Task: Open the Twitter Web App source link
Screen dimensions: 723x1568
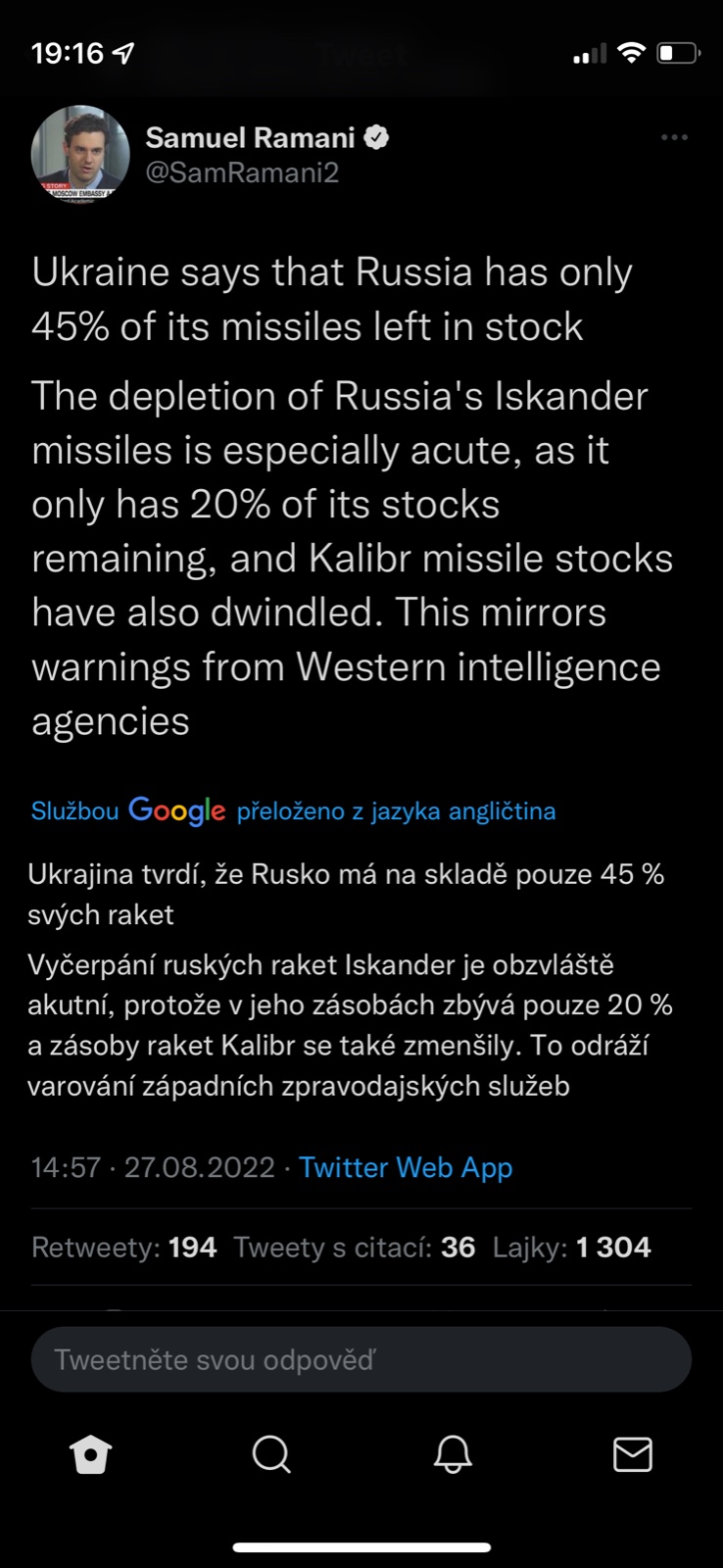Action: (406, 1167)
